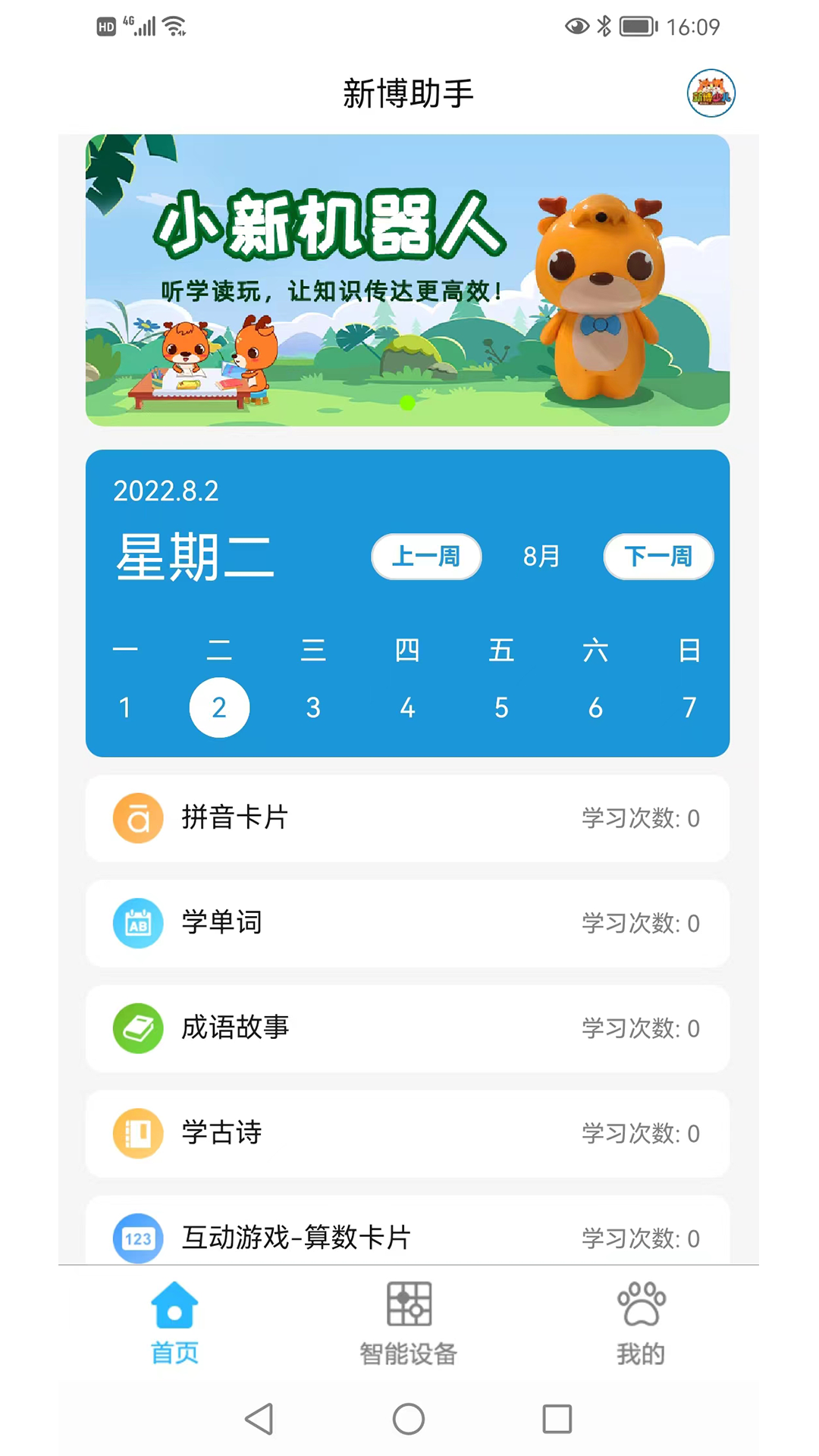Image resolution: width=819 pixels, height=1456 pixels.
Task: Tap the 学古诗 poetry icon
Action: coord(138,1134)
